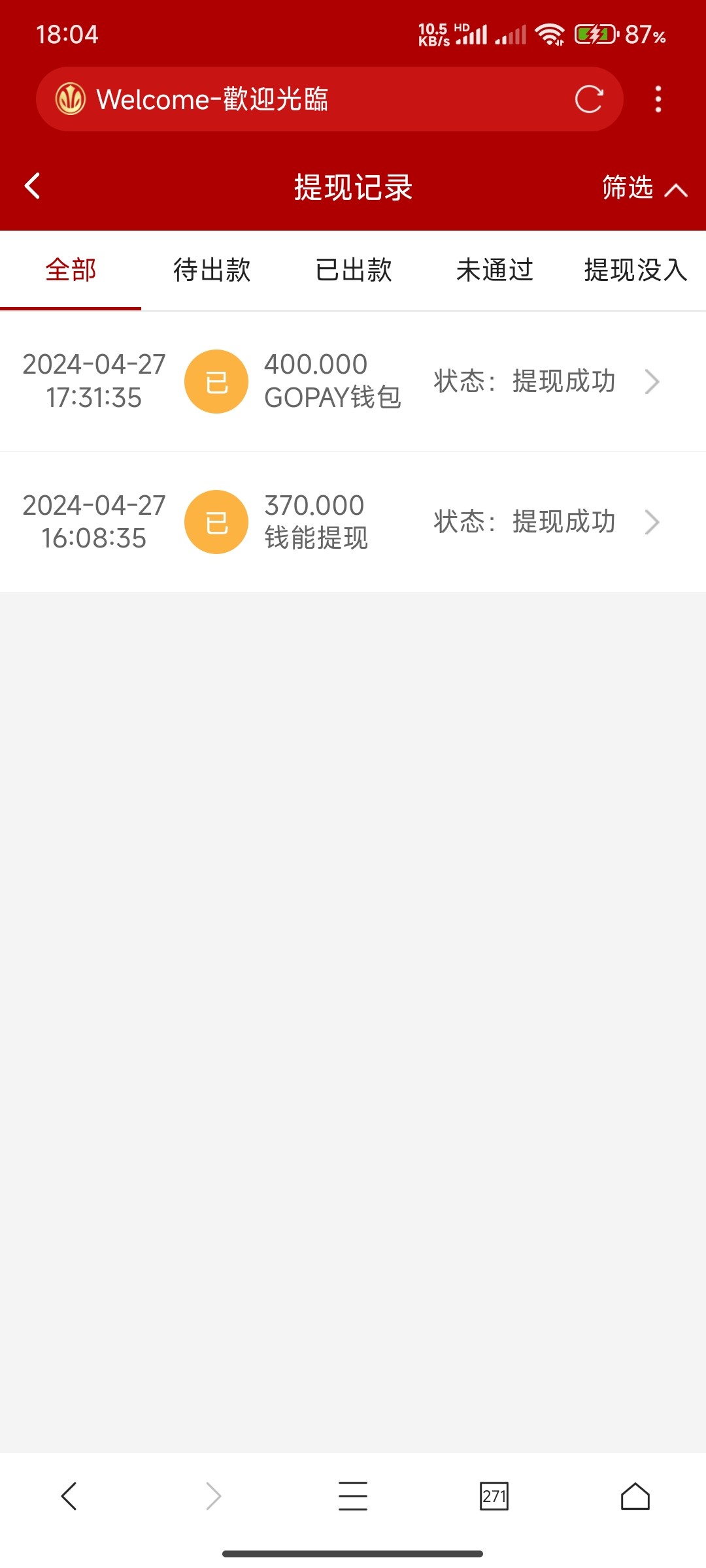This screenshot has width=706, height=1568.
Task: Open the browser three-dot overflow menu
Action: coord(657,99)
